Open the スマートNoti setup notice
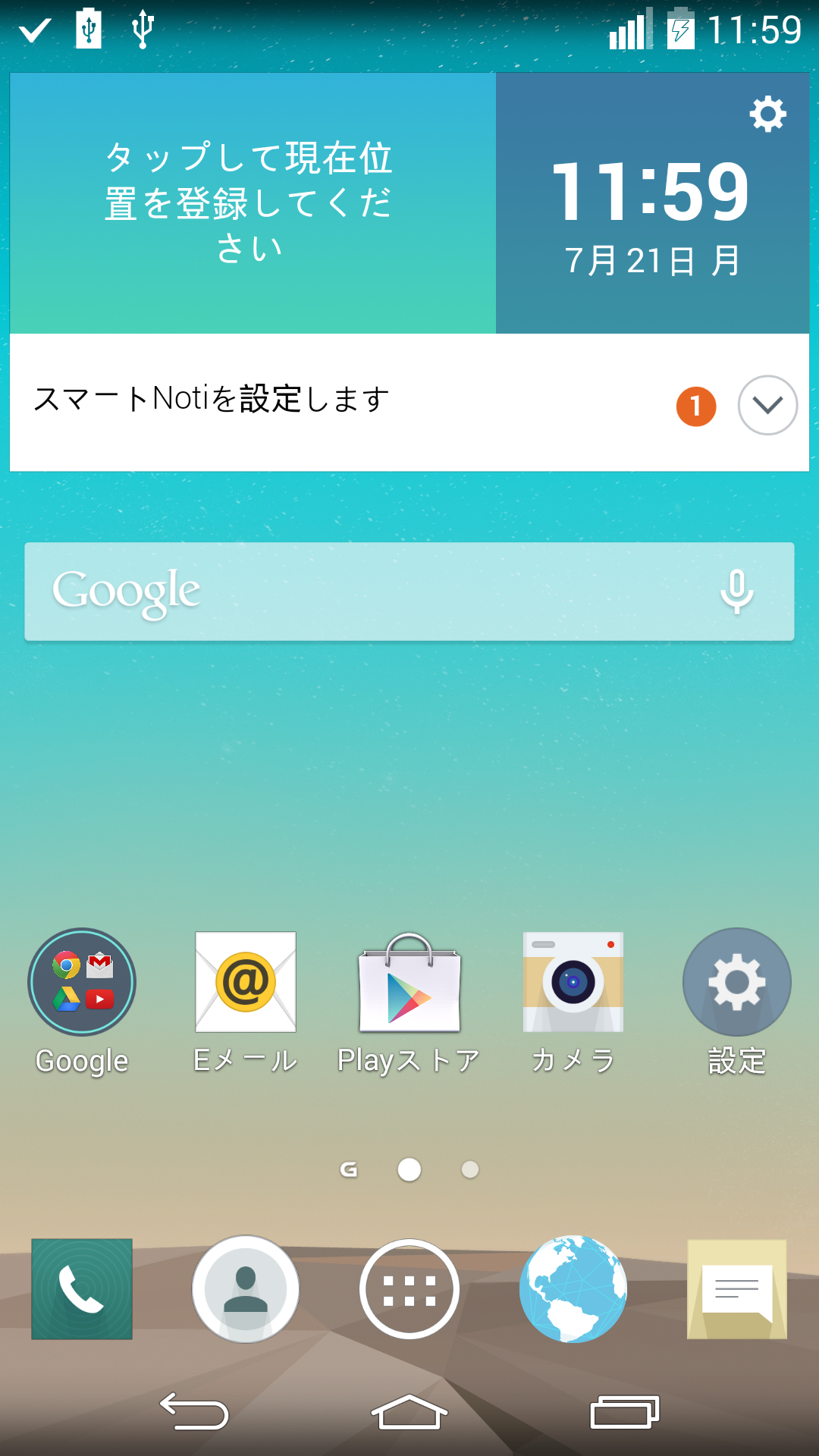The image size is (819, 1456). [211, 398]
